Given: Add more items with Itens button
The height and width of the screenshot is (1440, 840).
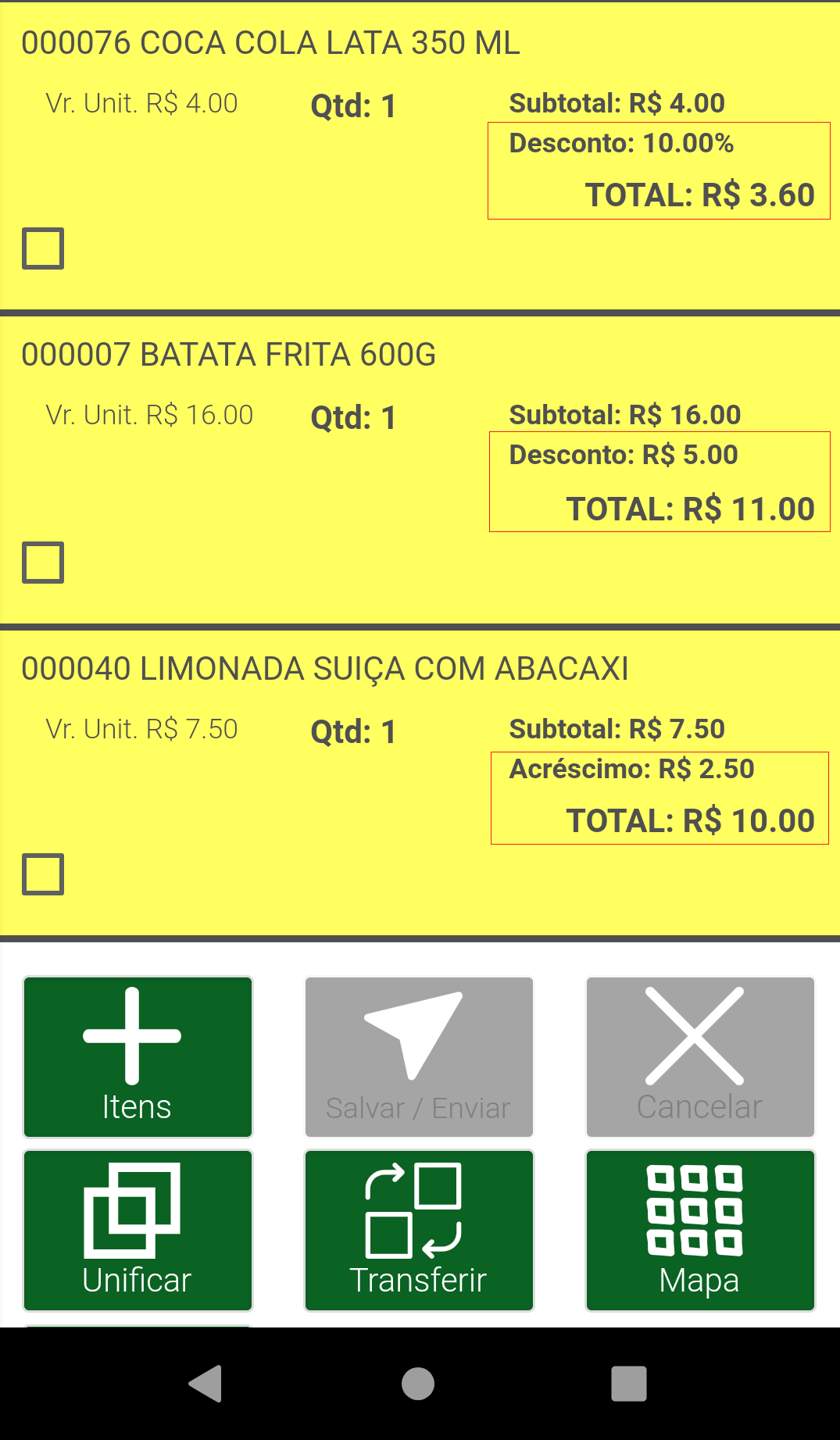Looking at the screenshot, I should click(138, 1057).
